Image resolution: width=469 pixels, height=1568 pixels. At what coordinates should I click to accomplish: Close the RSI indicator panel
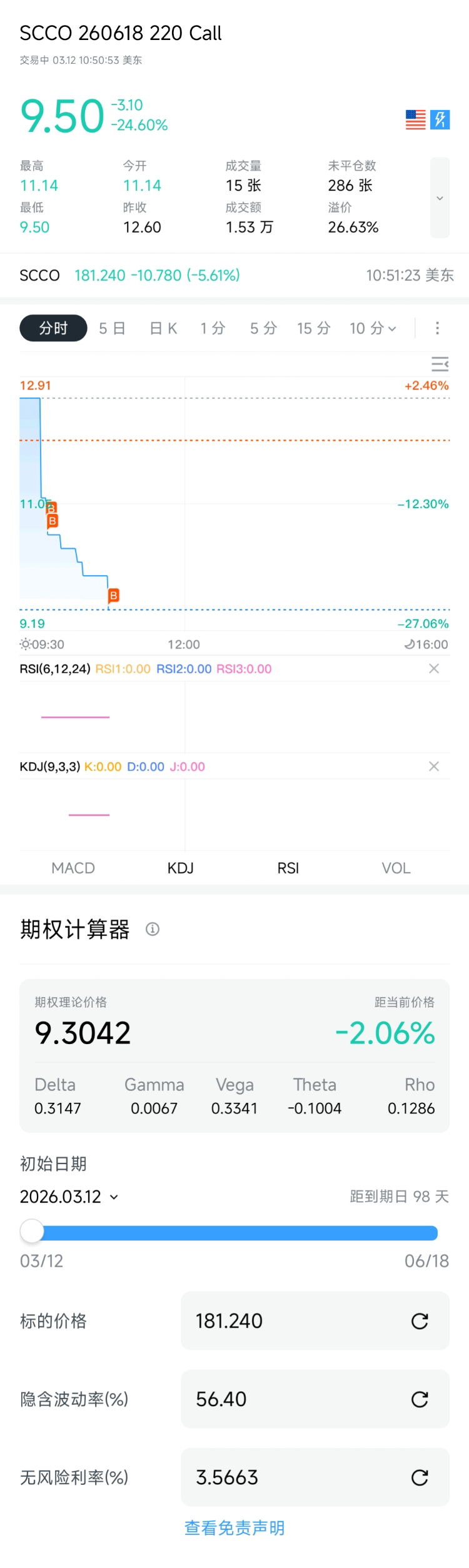[434, 668]
